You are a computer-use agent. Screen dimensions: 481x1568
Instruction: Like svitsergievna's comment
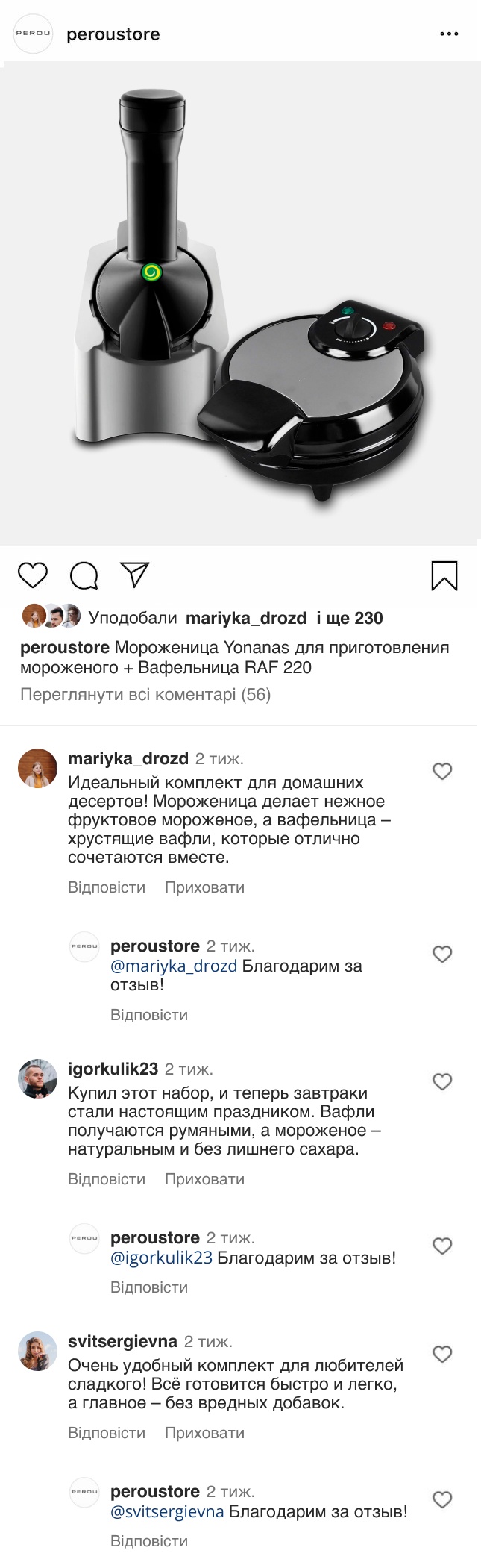tap(442, 1354)
